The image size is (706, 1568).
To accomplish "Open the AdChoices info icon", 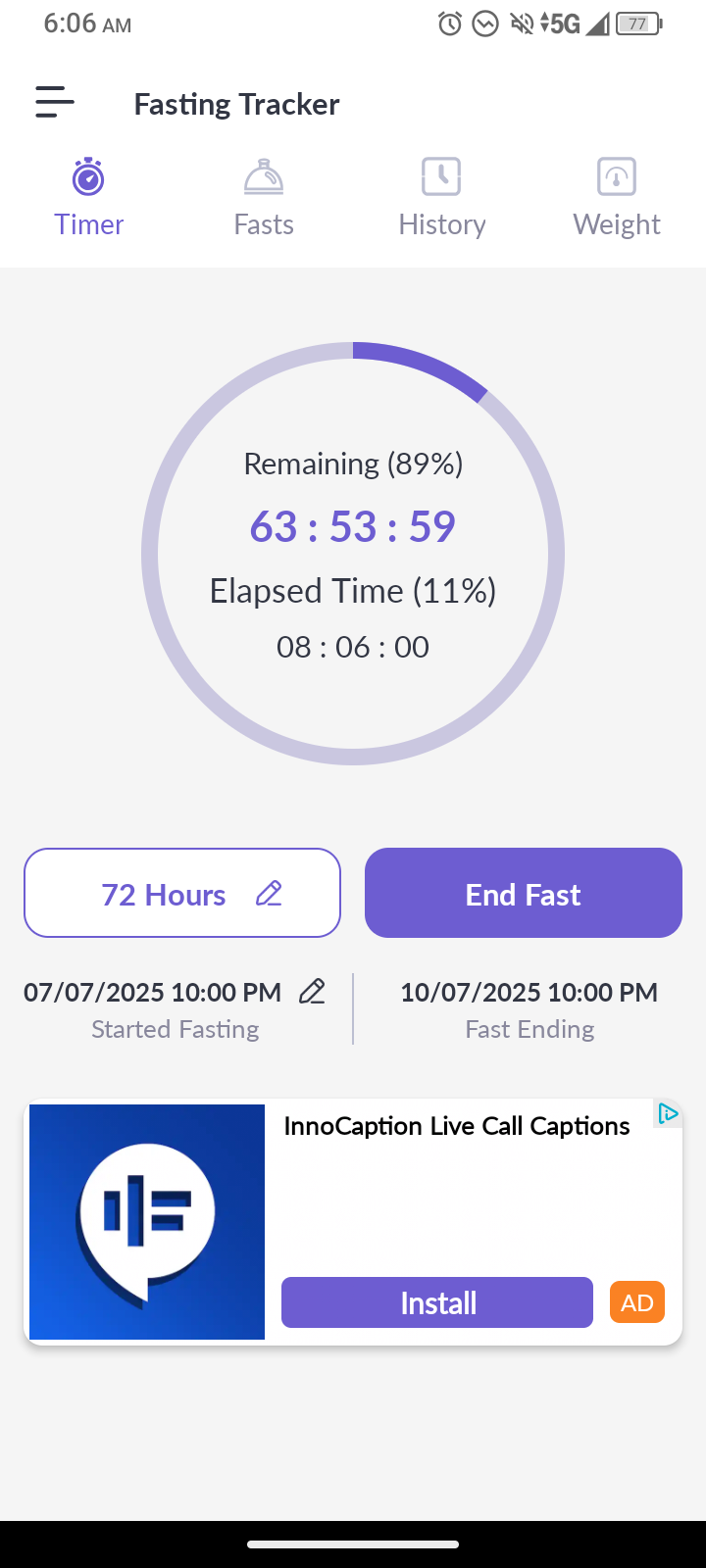I will [669, 1114].
